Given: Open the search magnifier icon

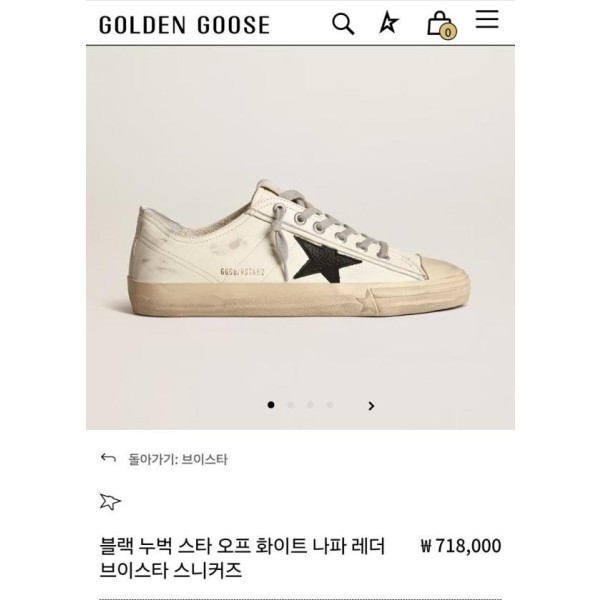Looking at the screenshot, I should tap(343, 24).
